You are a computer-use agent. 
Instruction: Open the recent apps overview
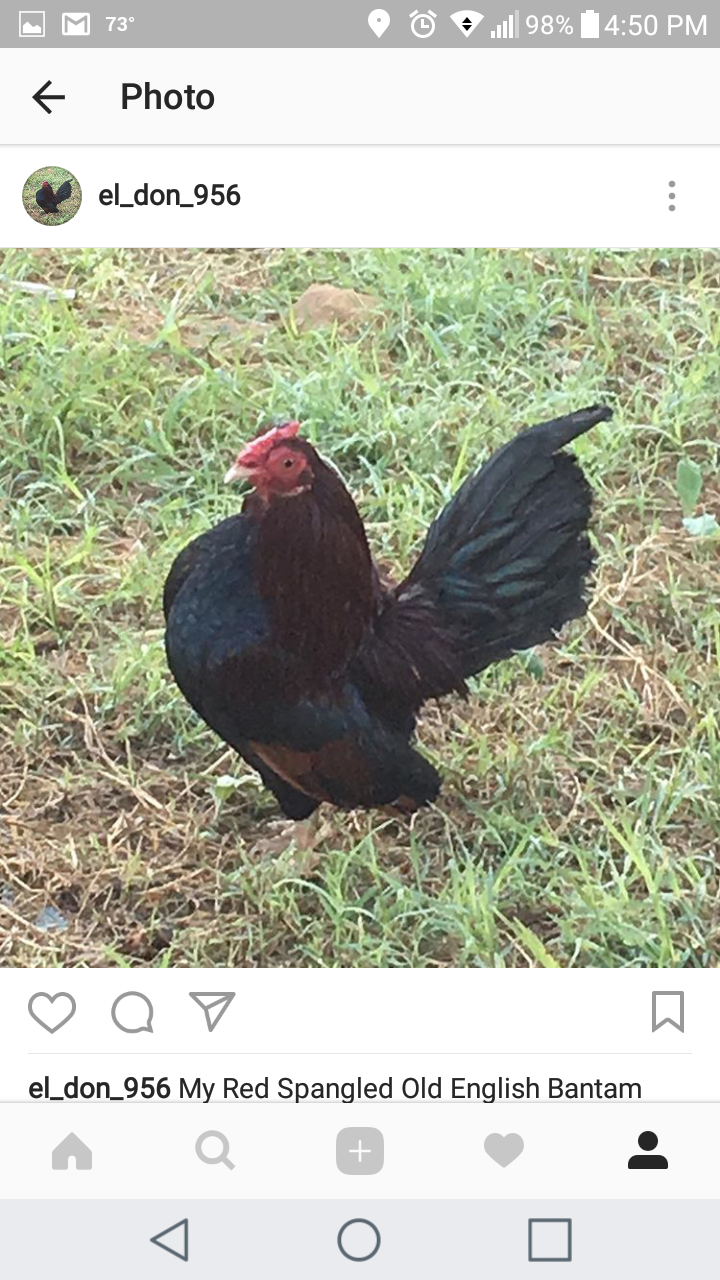click(549, 1240)
